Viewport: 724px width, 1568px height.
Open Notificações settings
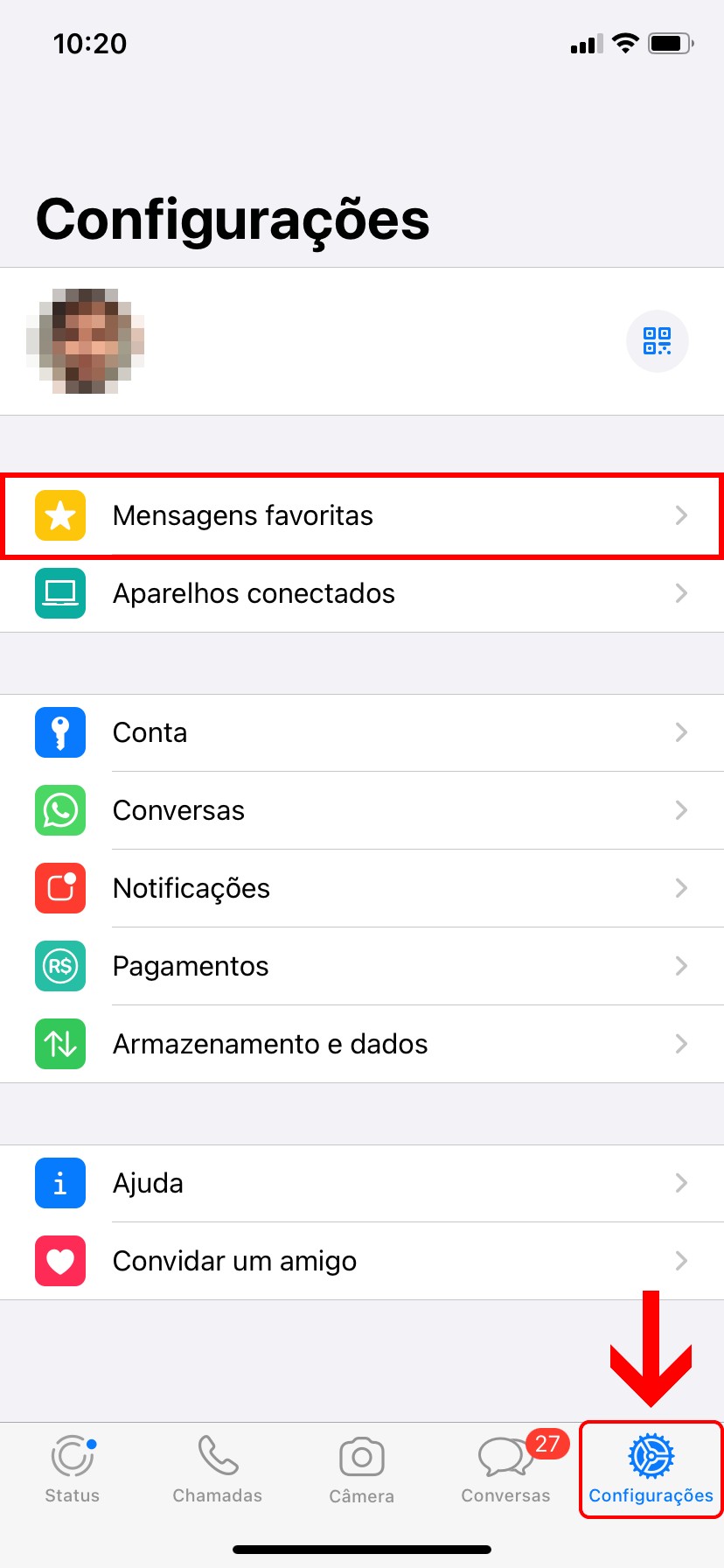click(362, 888)
